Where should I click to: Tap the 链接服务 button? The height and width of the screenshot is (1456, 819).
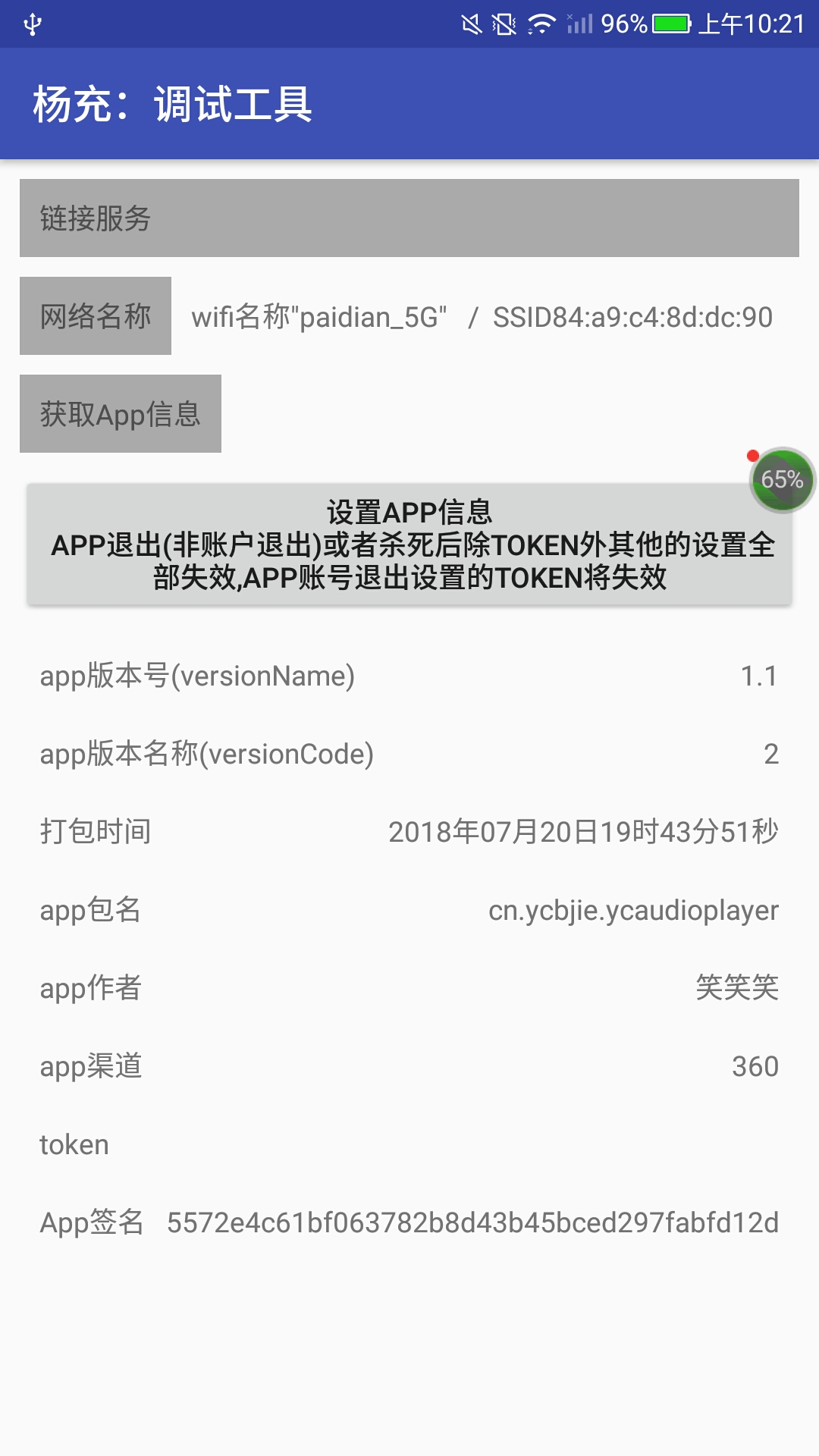tap(409, 218)
